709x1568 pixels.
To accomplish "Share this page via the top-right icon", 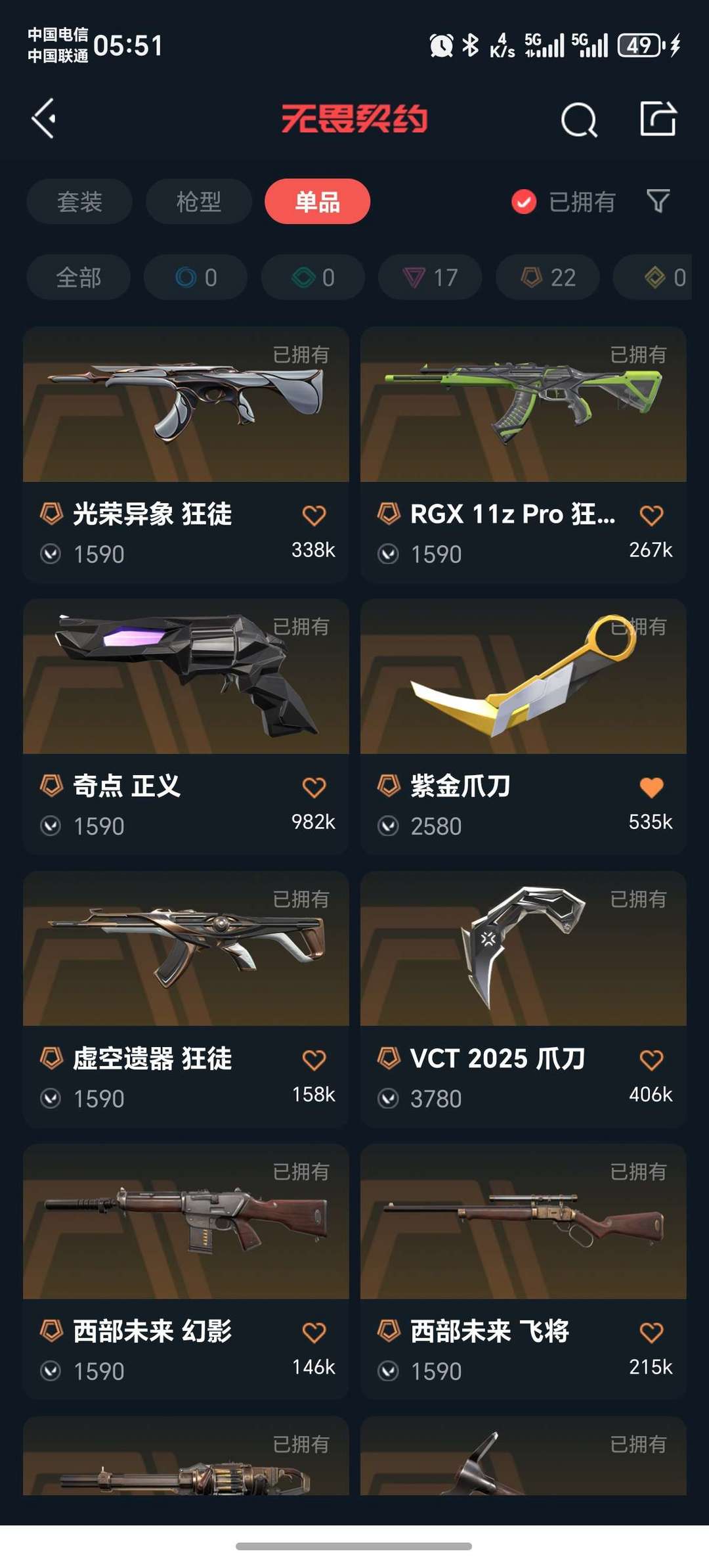I will pos(658,119).
